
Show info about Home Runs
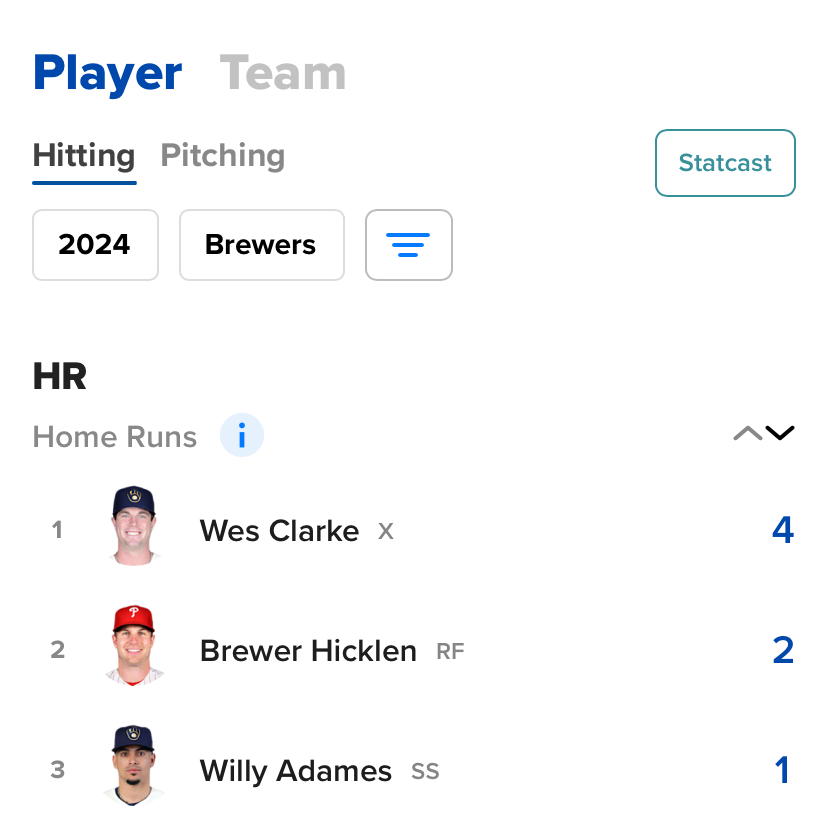[x=242, y=436]
